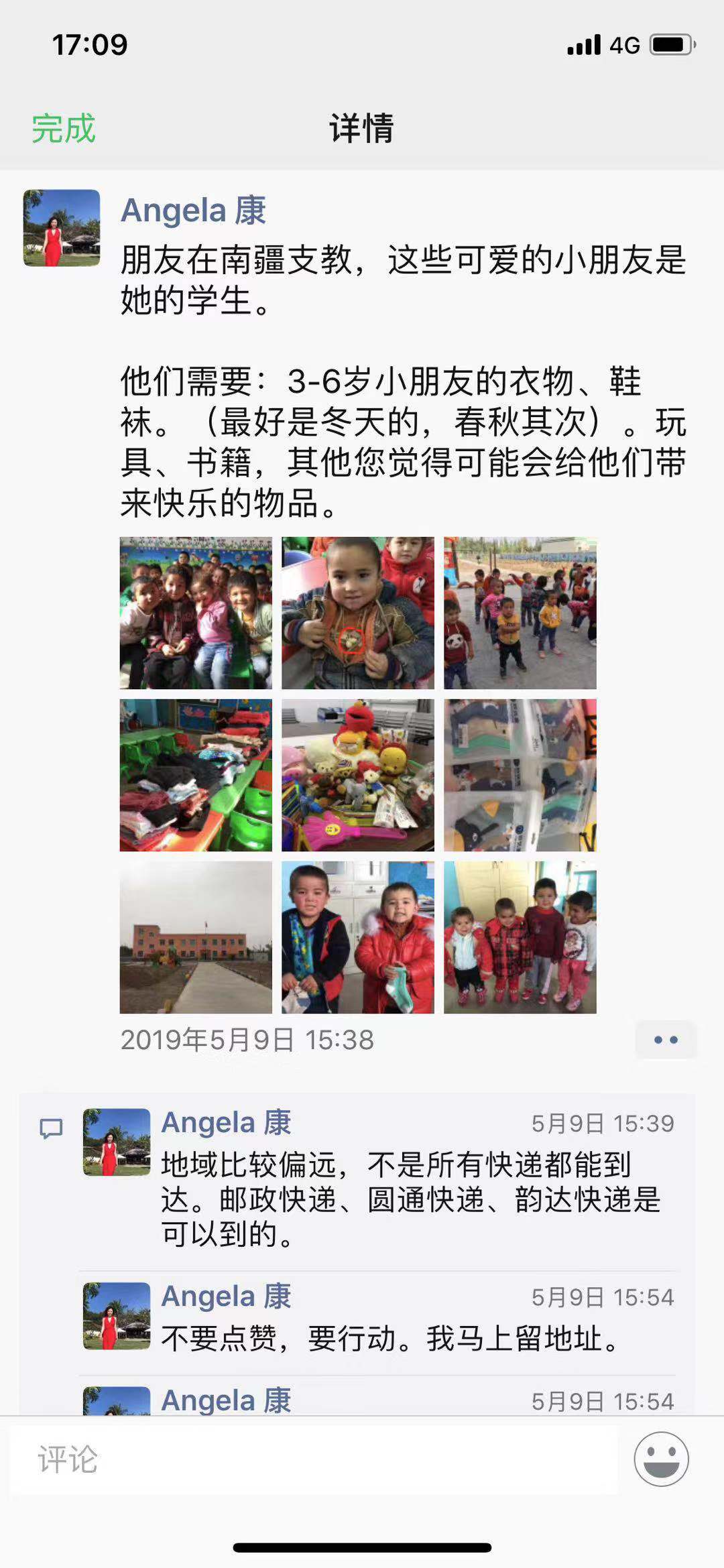724x1568 pixels.
Task: Open the Angela 康 name link in the post header
Action: pyautogui.click(x=193, y=210)
